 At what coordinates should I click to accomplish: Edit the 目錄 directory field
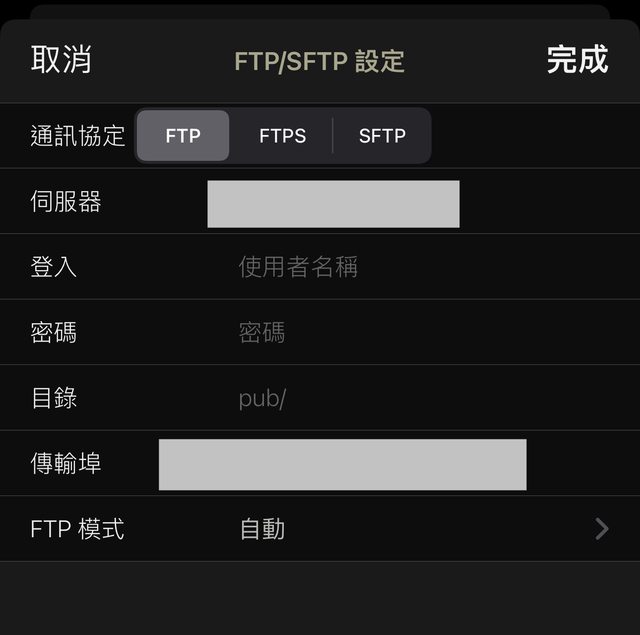[x=400, y=398]
